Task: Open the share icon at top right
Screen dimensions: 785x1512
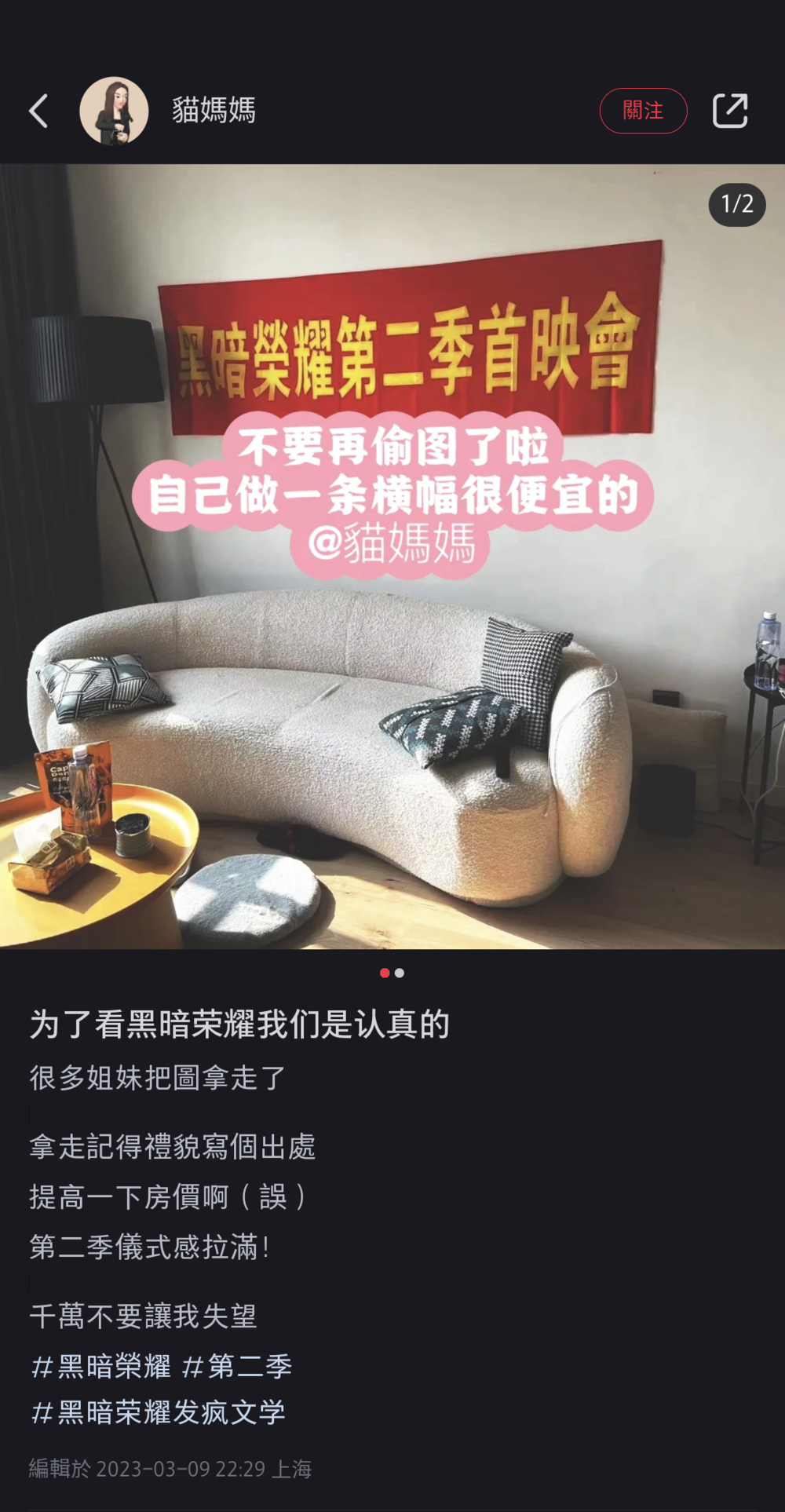Action: (731, 111)
